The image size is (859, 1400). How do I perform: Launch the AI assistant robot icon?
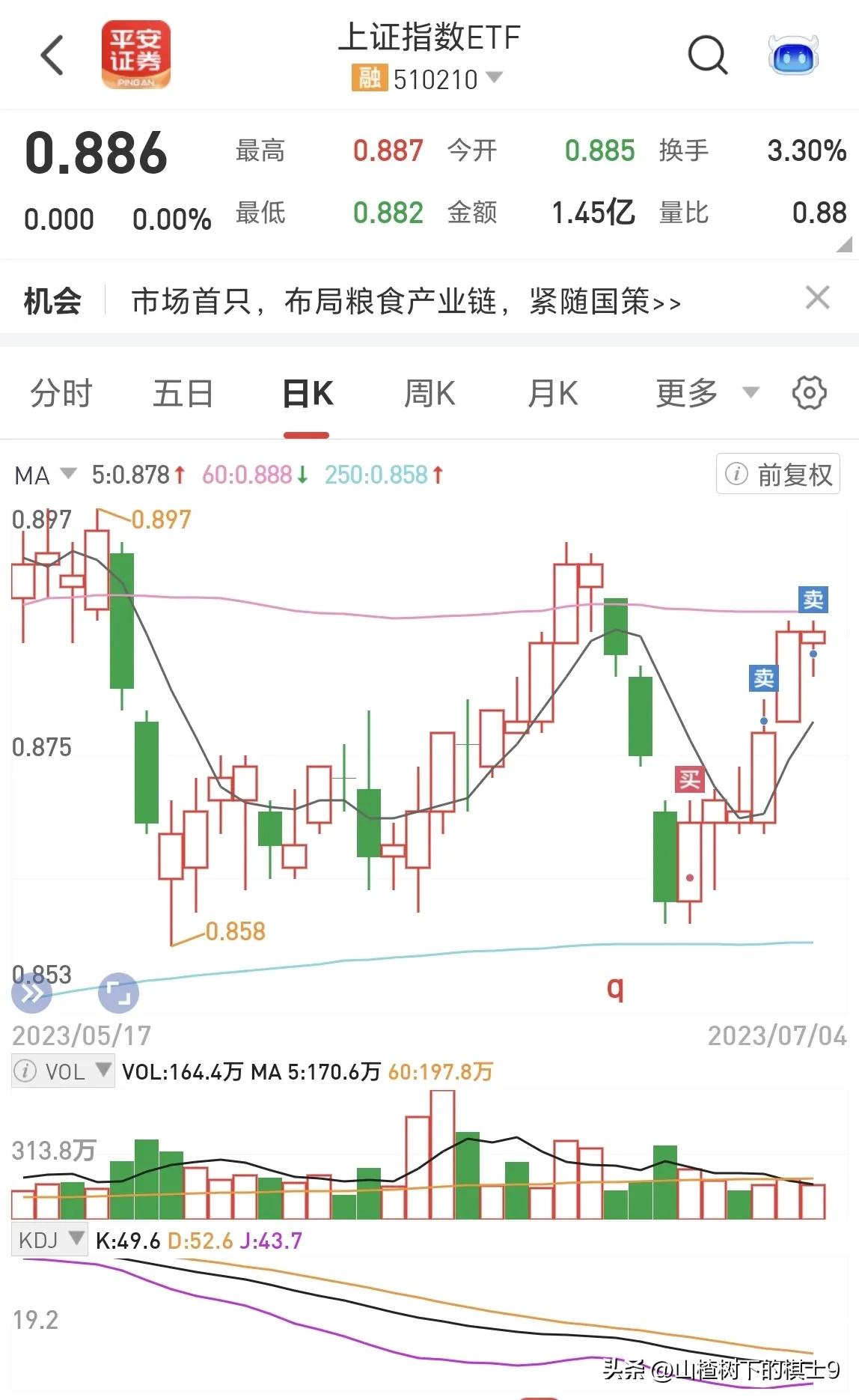[x=795, y=55]
